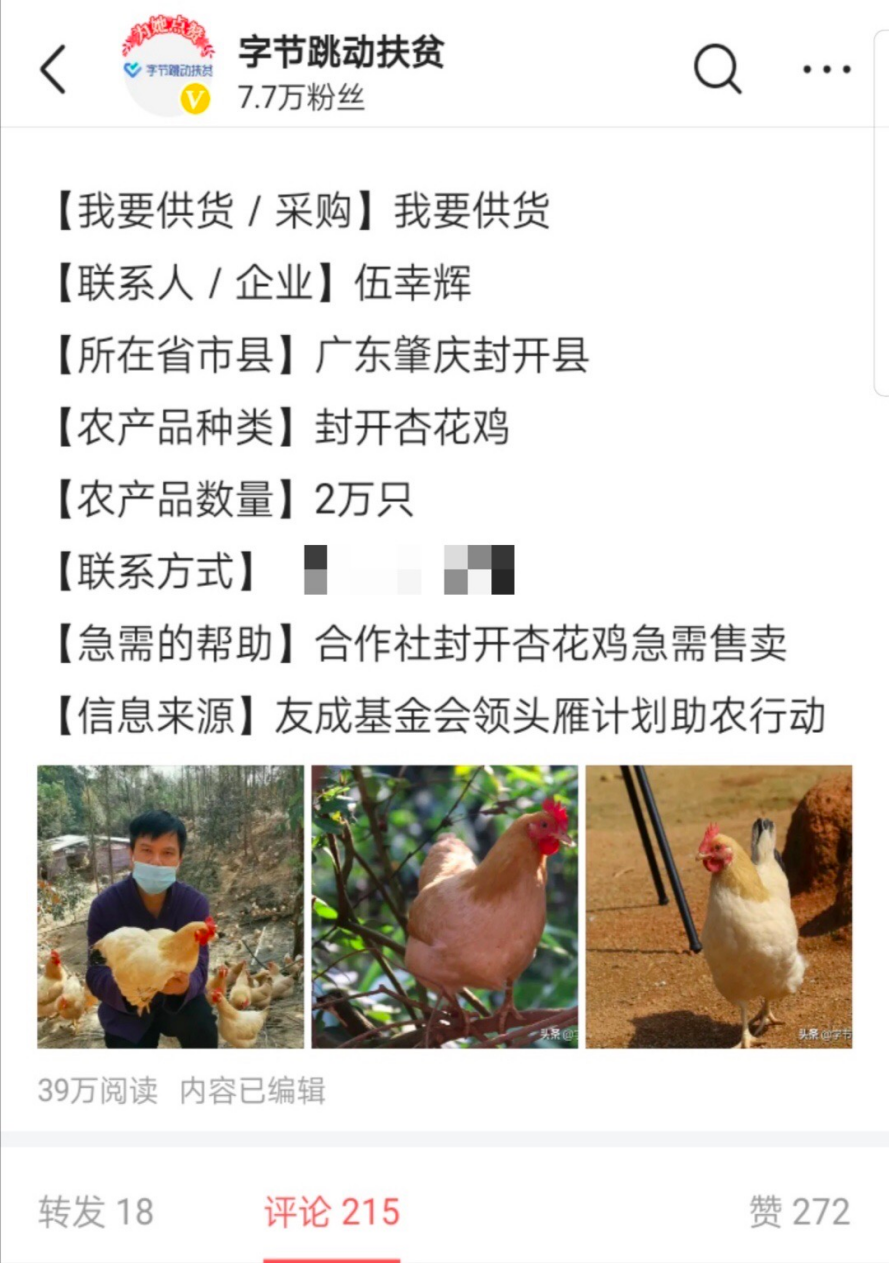
Task: Select the 评论 215 tab
Action: (x=332, y=1212)
